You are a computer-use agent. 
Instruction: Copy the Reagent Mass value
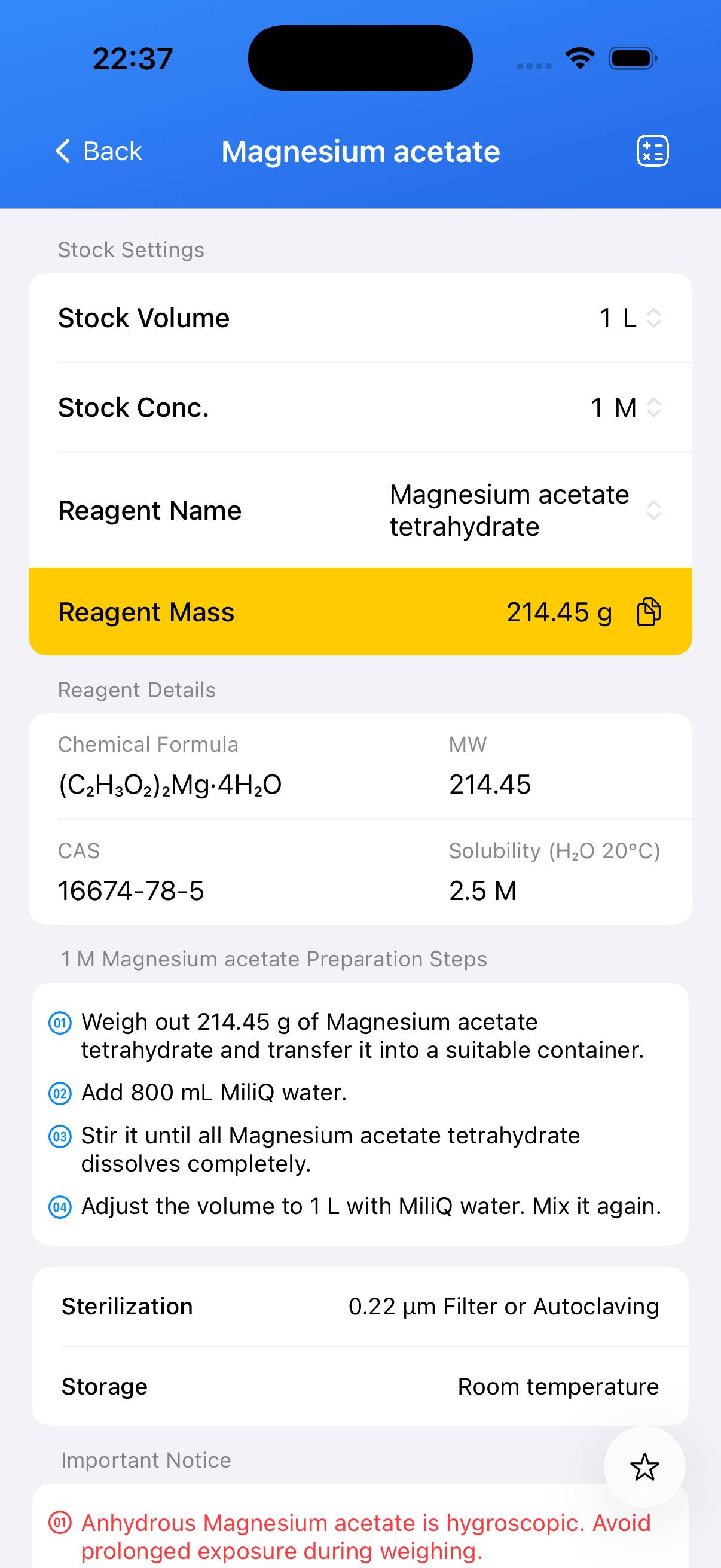point(648,612)
